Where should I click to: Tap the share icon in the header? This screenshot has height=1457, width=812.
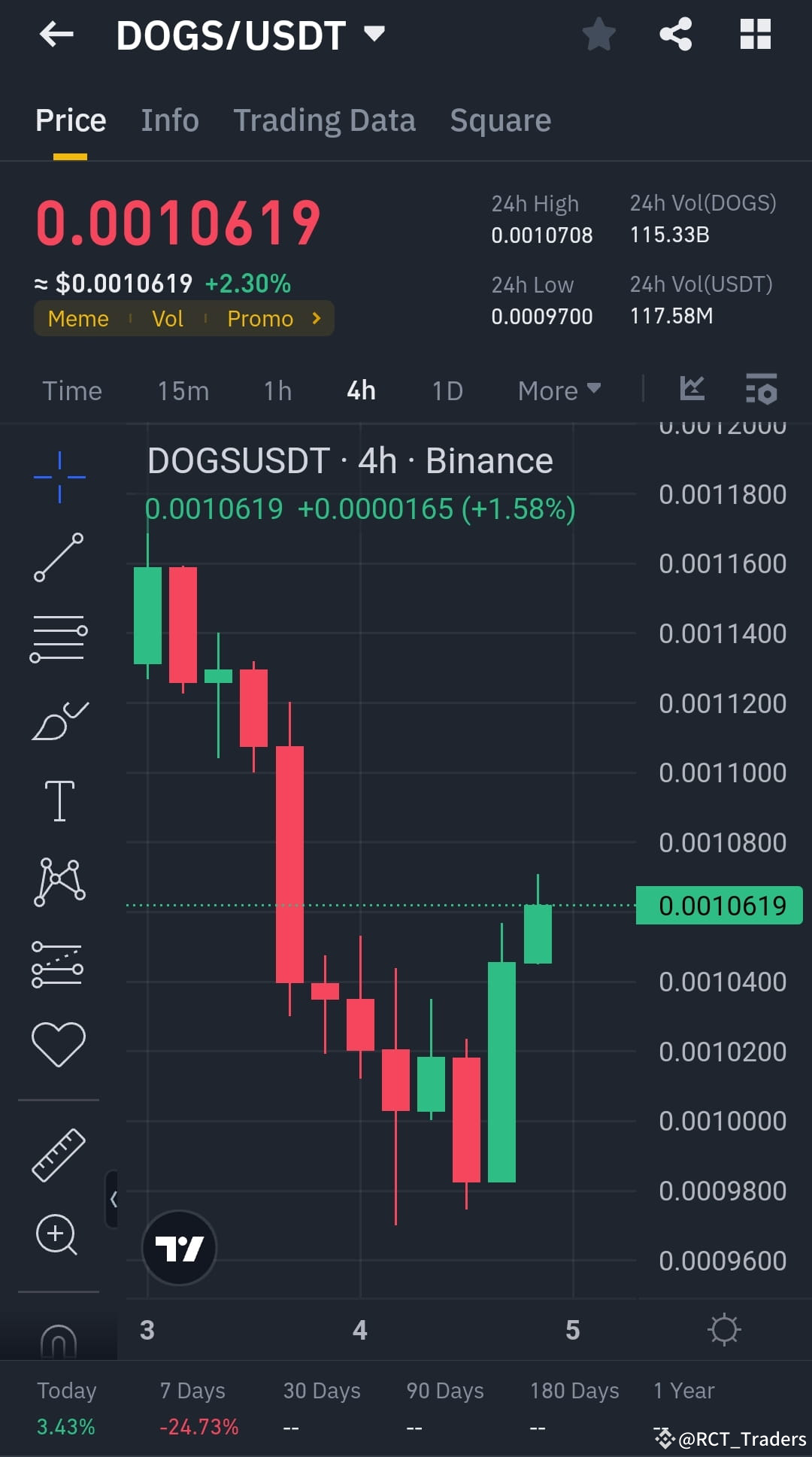[674, 33]
